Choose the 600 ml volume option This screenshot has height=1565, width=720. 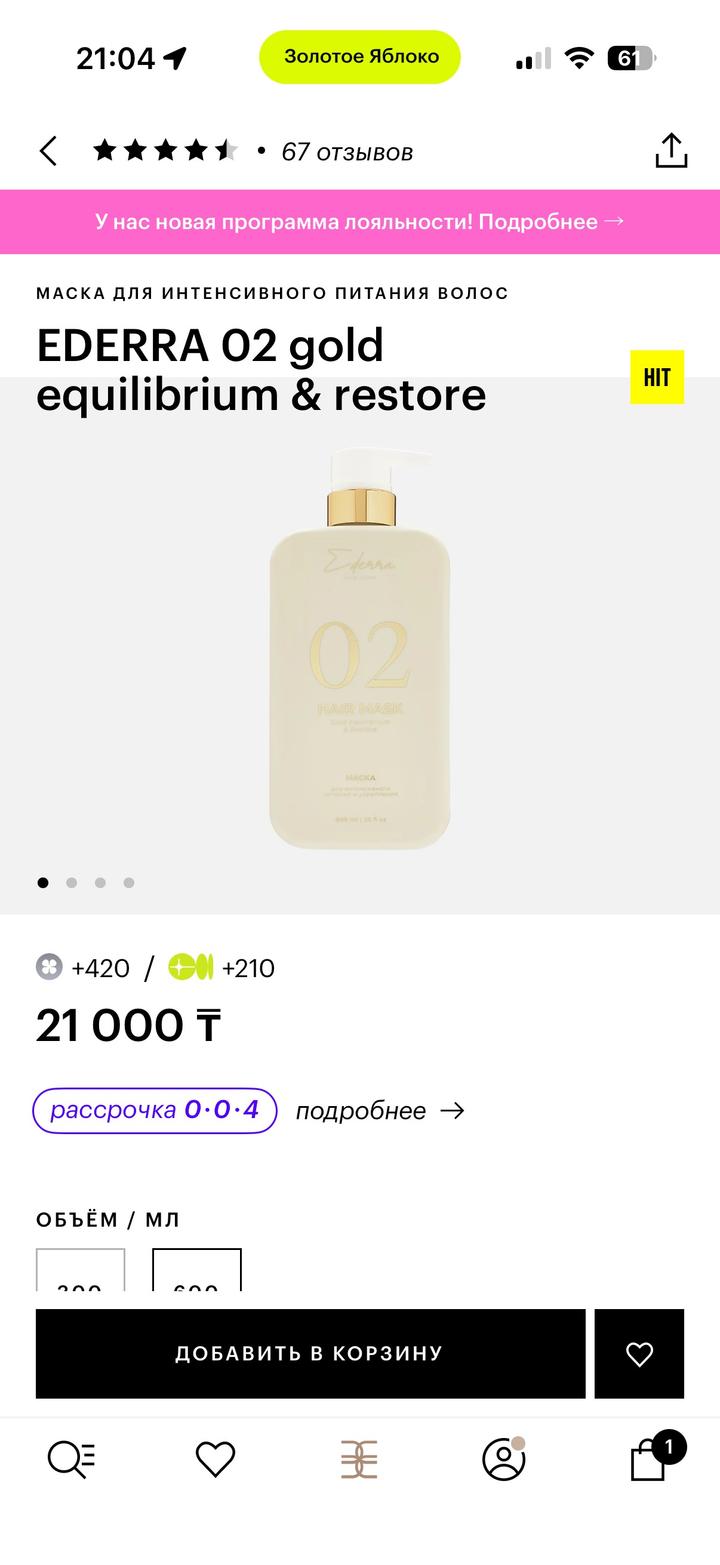(197, 1271)
